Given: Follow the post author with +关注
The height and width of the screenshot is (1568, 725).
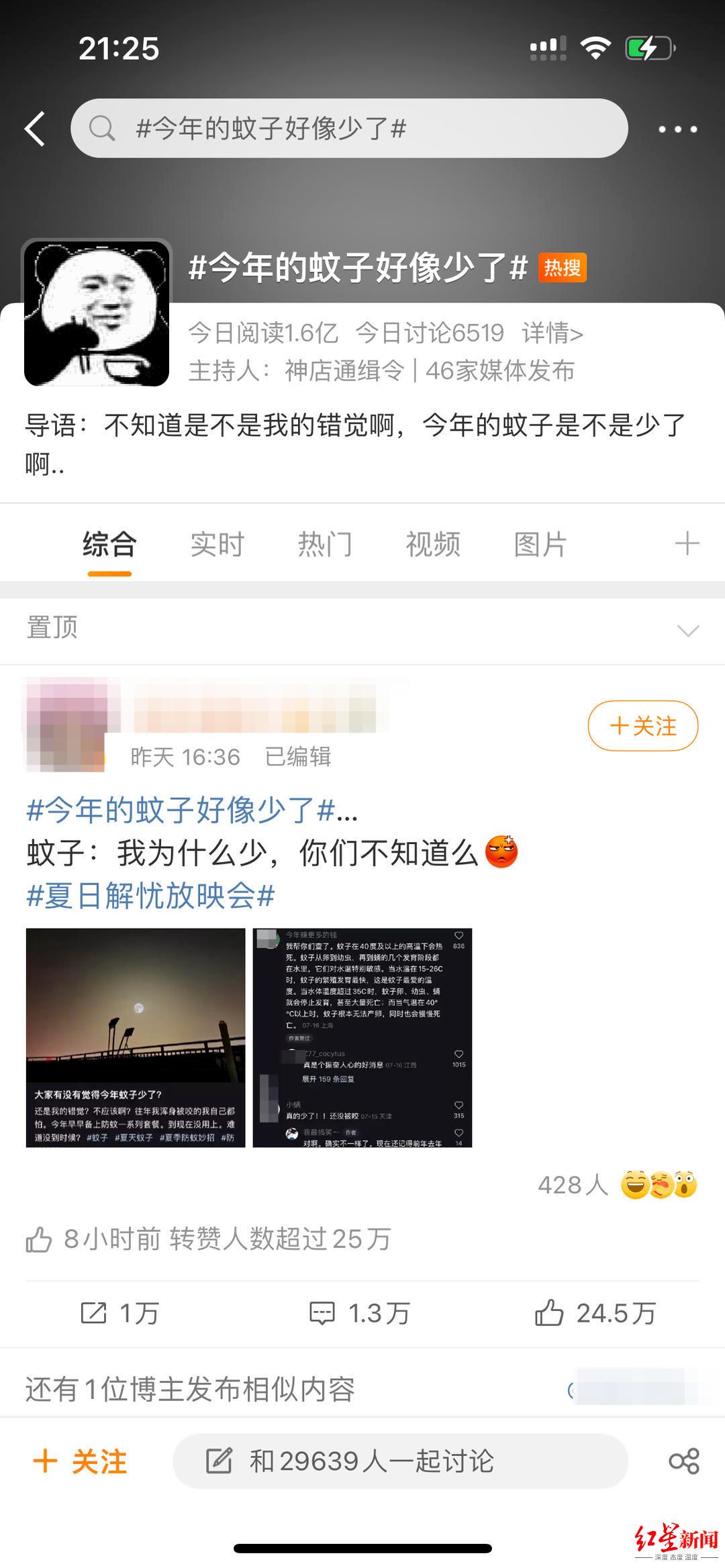Looking at the screenshot, I should click(x=643, y=726).
